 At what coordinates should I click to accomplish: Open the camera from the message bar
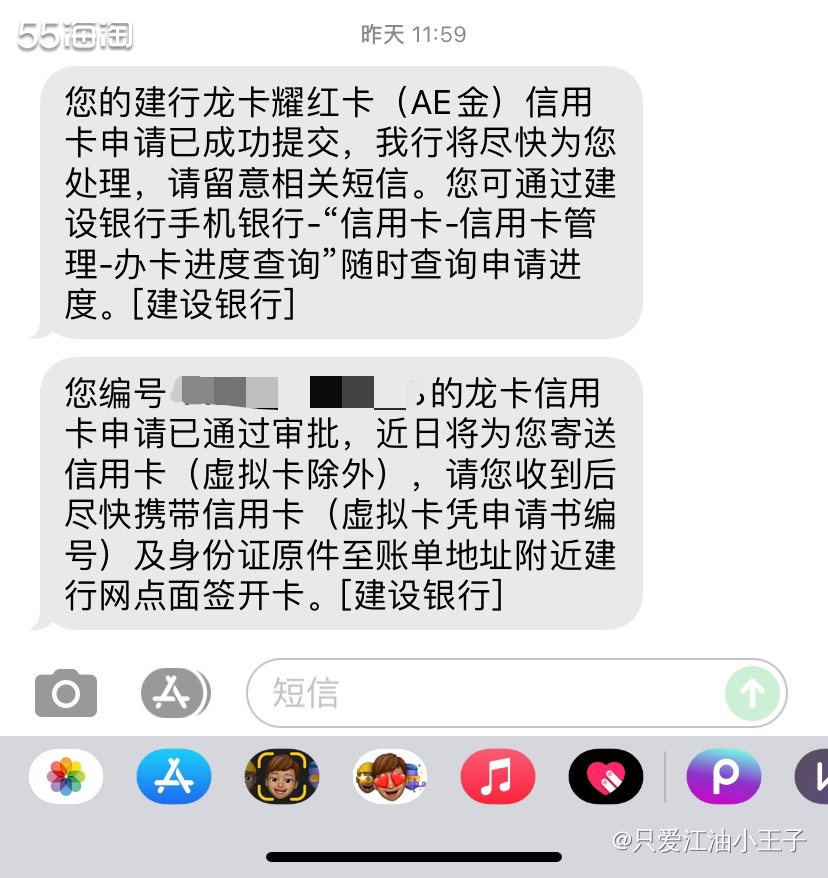(x=64, y=693)
